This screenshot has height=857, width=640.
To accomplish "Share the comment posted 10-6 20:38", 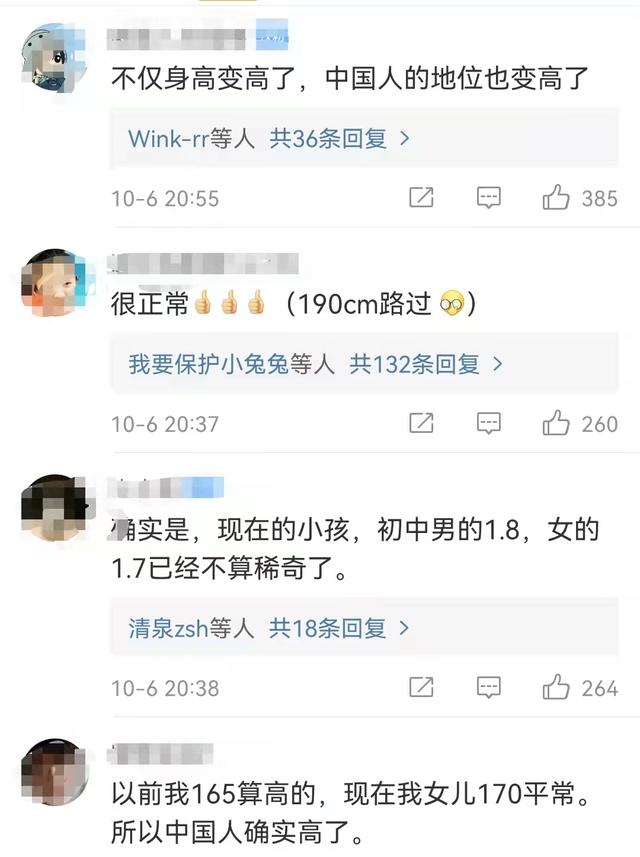I will click(x=422, y=688).
